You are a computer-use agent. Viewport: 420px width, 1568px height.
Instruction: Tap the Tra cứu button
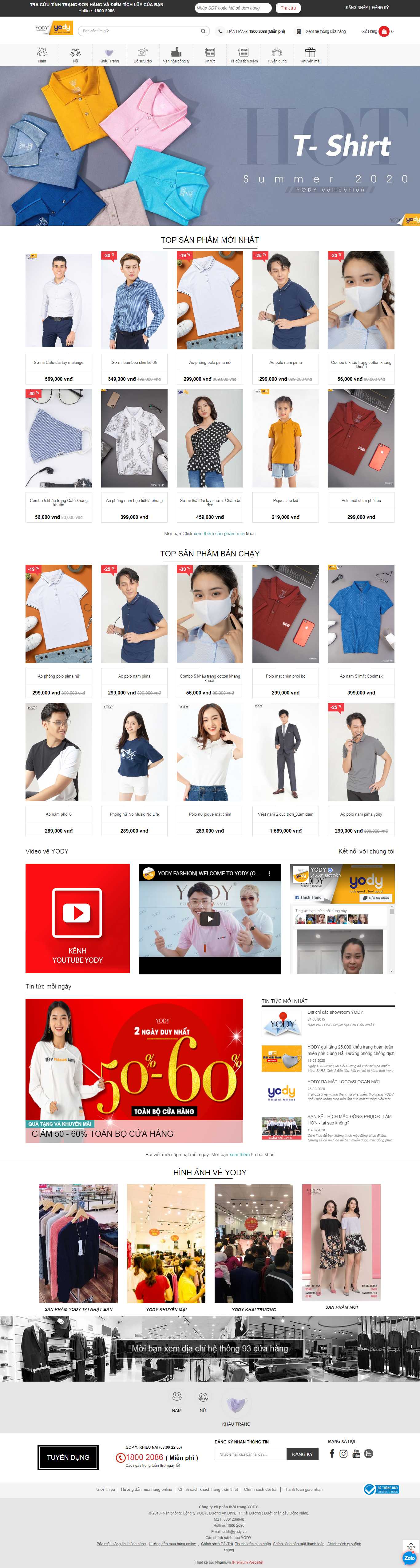[288, 8]
